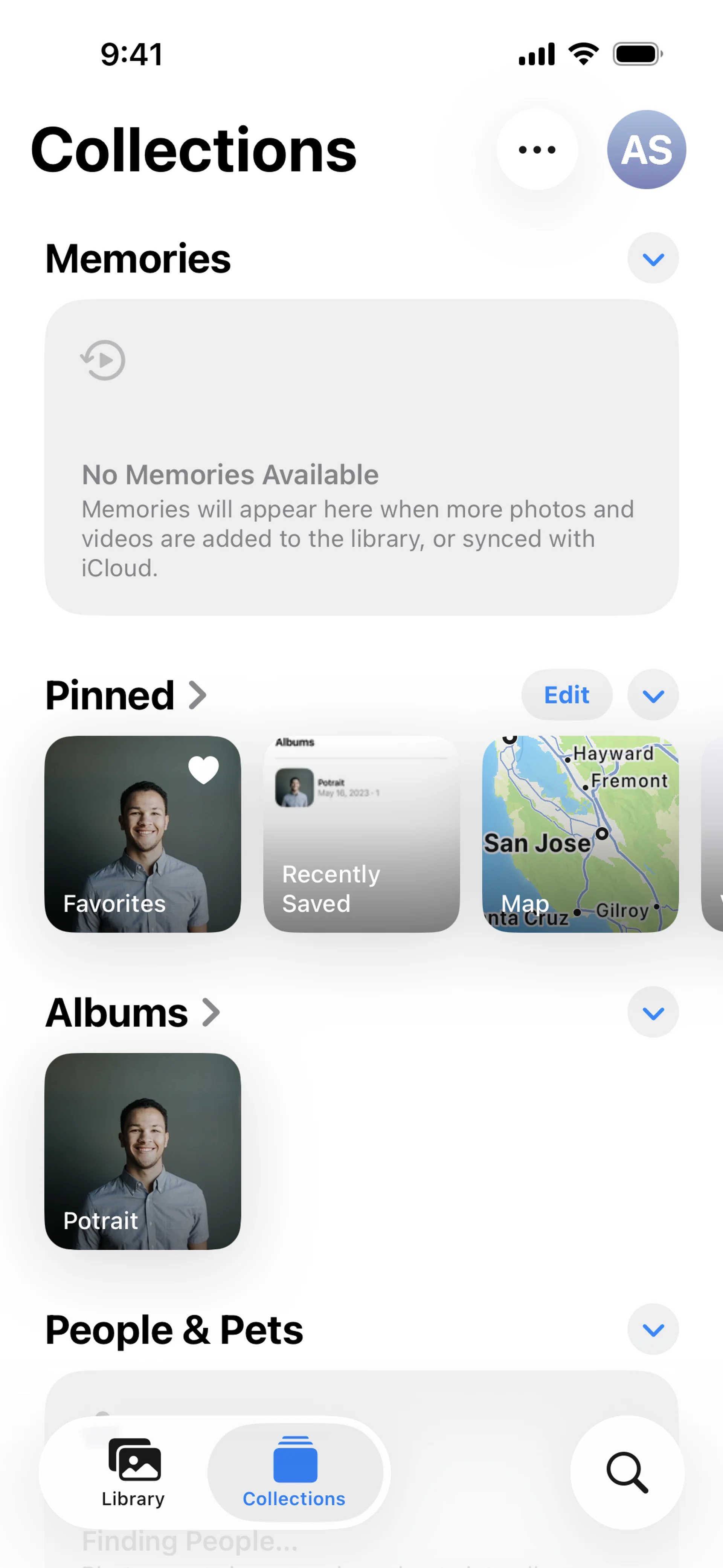Select the Collections tab

pos(294,1472)
